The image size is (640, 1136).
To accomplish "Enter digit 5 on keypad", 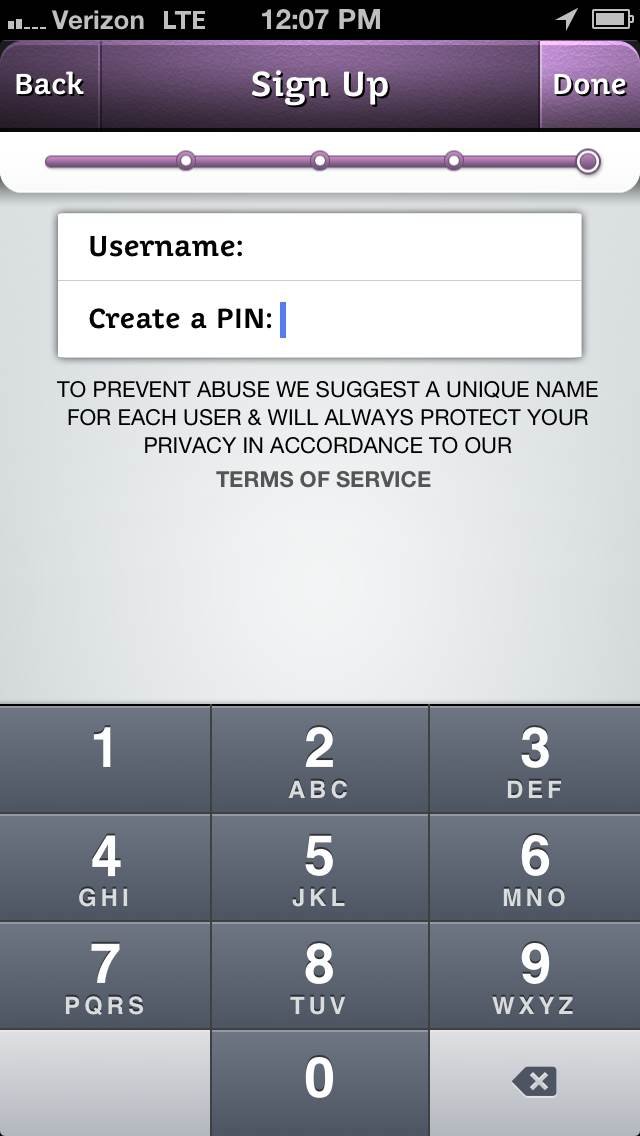I will tap(319, 867).
